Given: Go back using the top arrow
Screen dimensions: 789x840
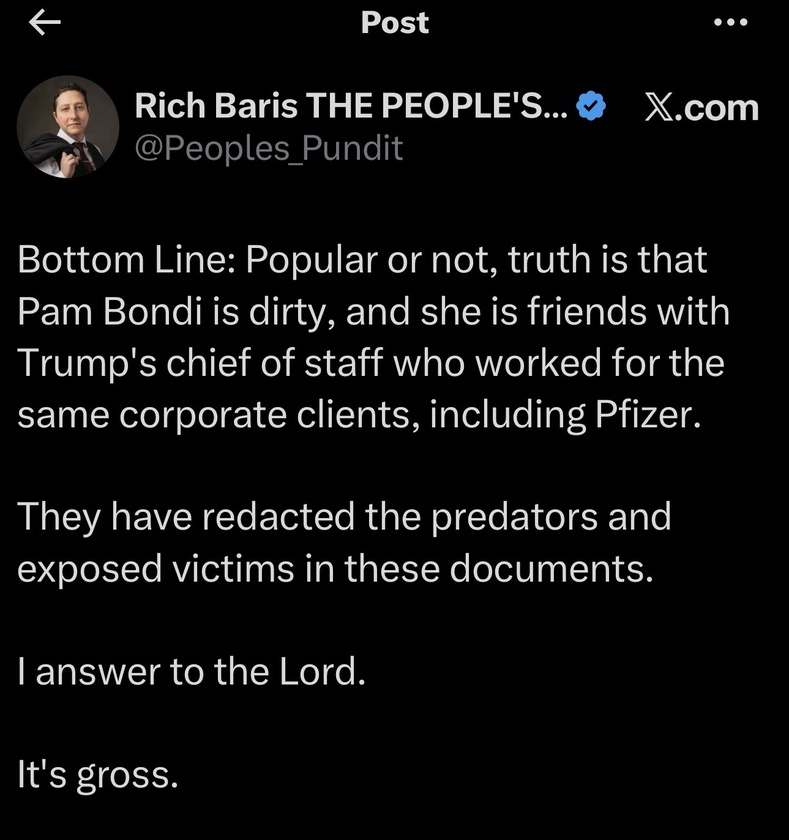Looking at the screenshot, I should click(x=45, y=23).
